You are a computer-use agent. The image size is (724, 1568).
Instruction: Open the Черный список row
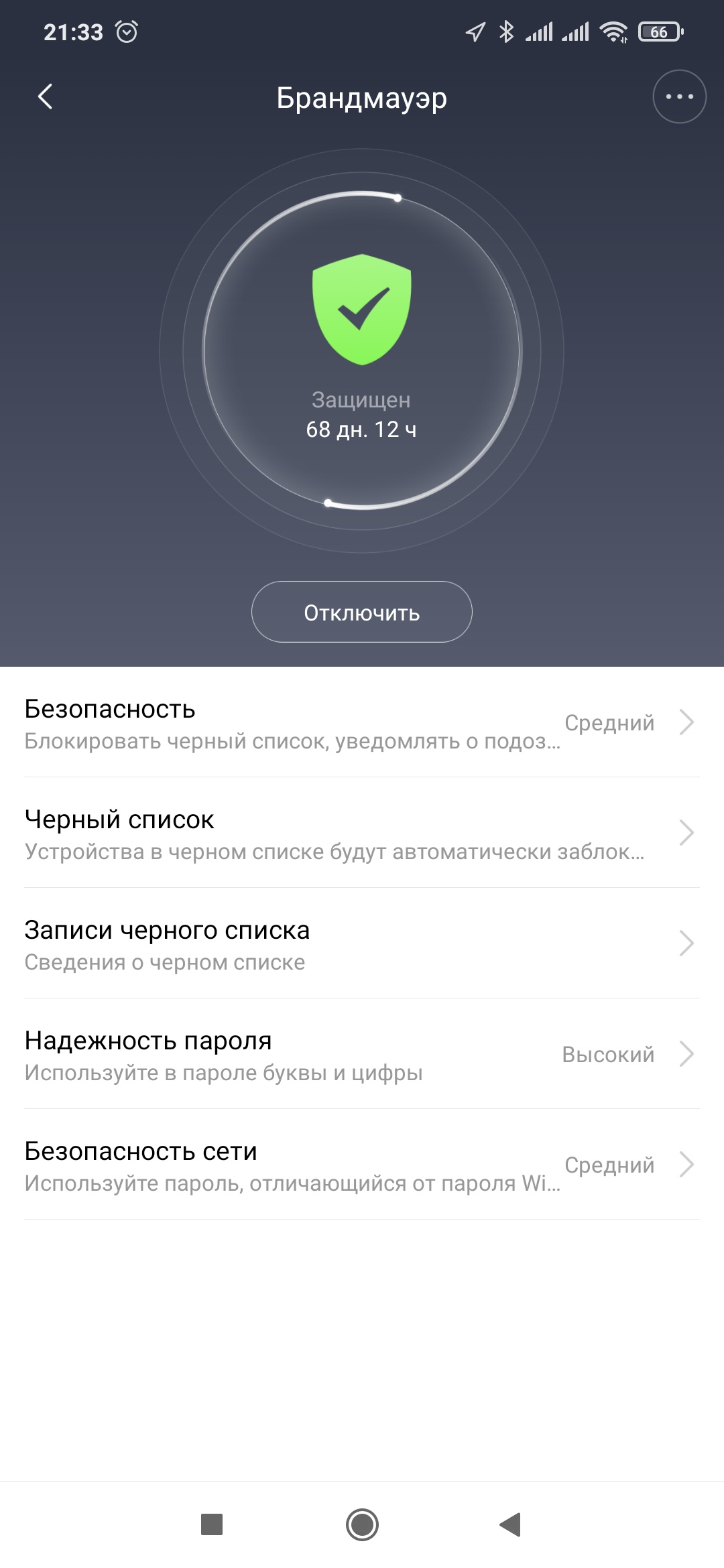coord(362,833)
